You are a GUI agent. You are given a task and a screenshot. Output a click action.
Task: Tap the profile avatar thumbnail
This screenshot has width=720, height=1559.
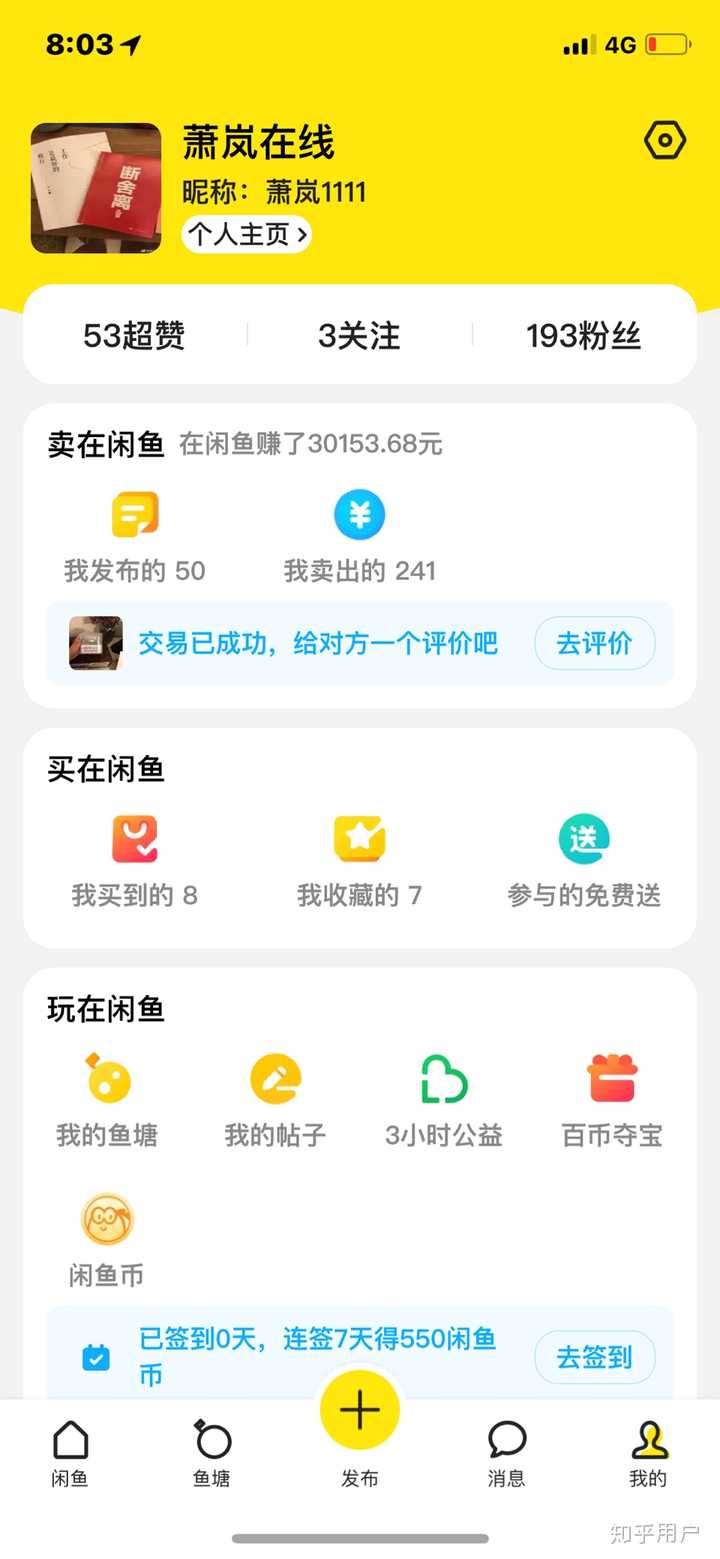95,186
